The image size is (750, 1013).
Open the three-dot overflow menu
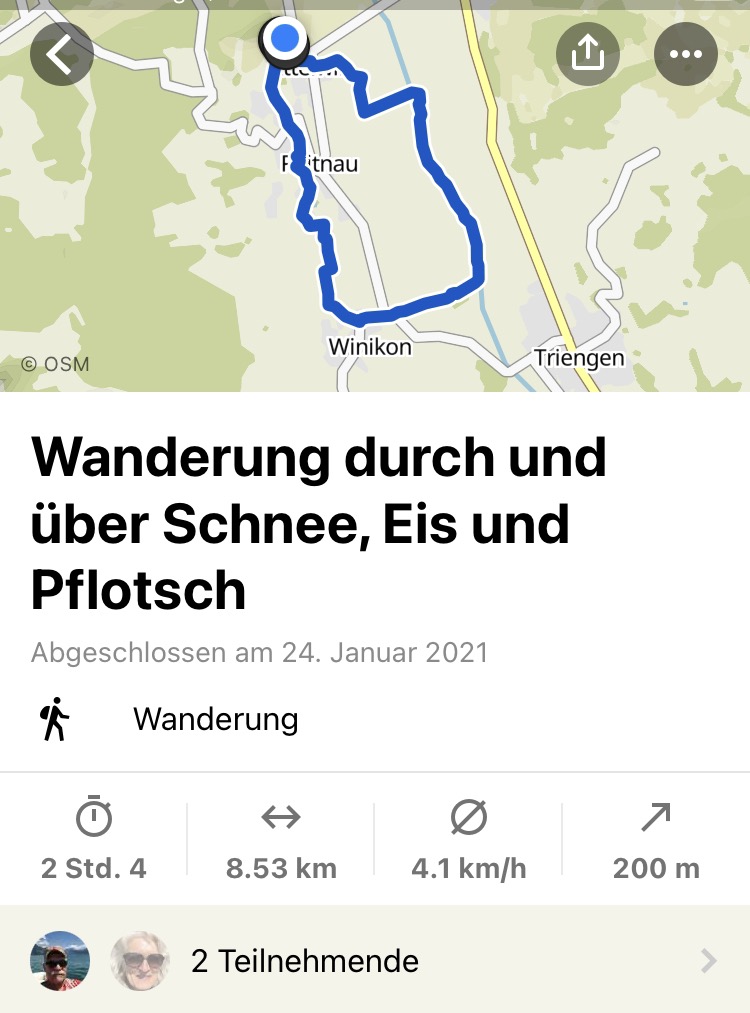pos(686,54)
